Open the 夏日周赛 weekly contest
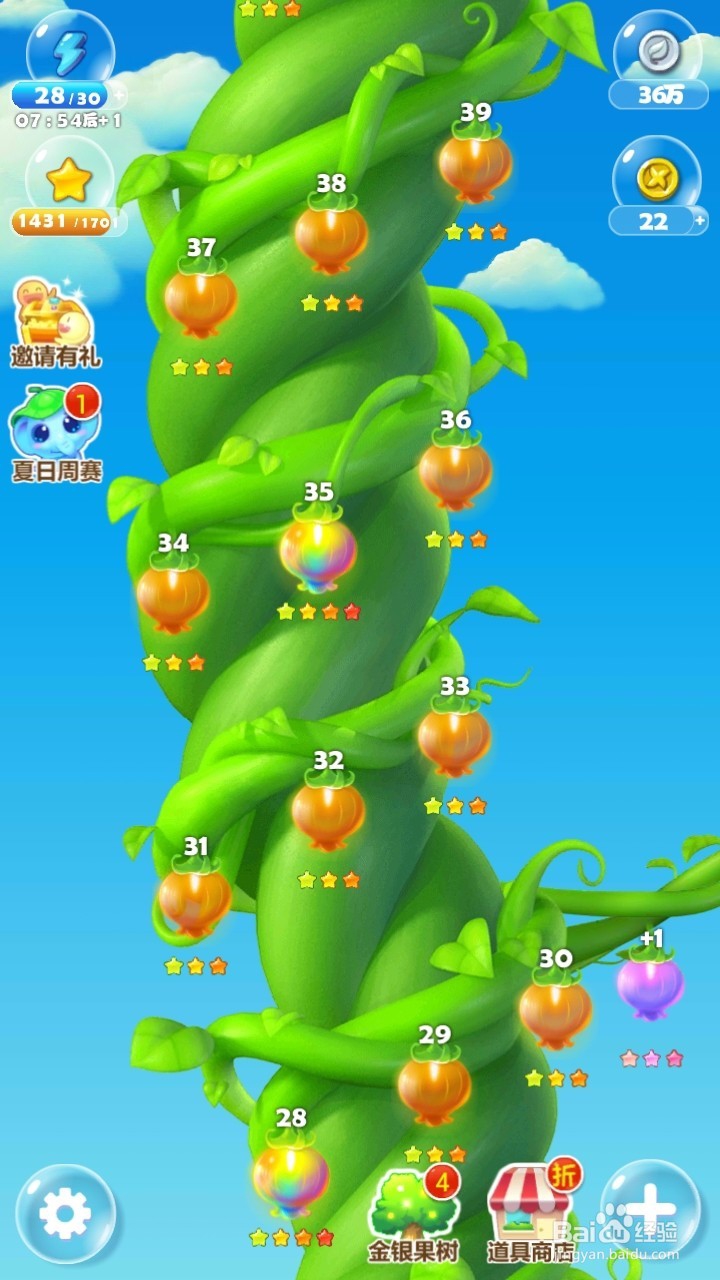The width and height of the screenshot is (720, 1280). [56, 434]
